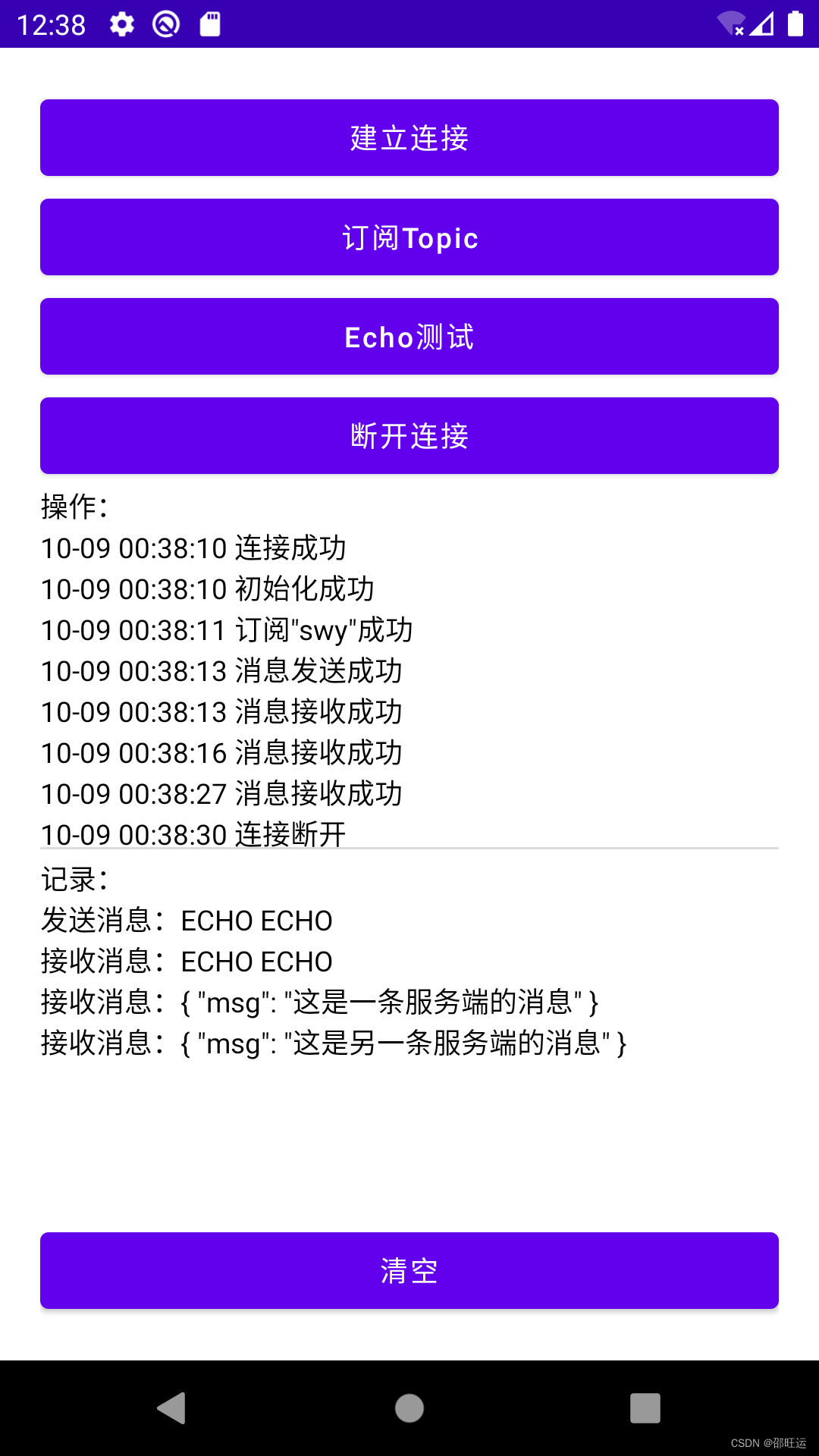This screenshot has height=1456, width=819.
Task: Select the 连接成功 log entry
Action: point(193,548)
